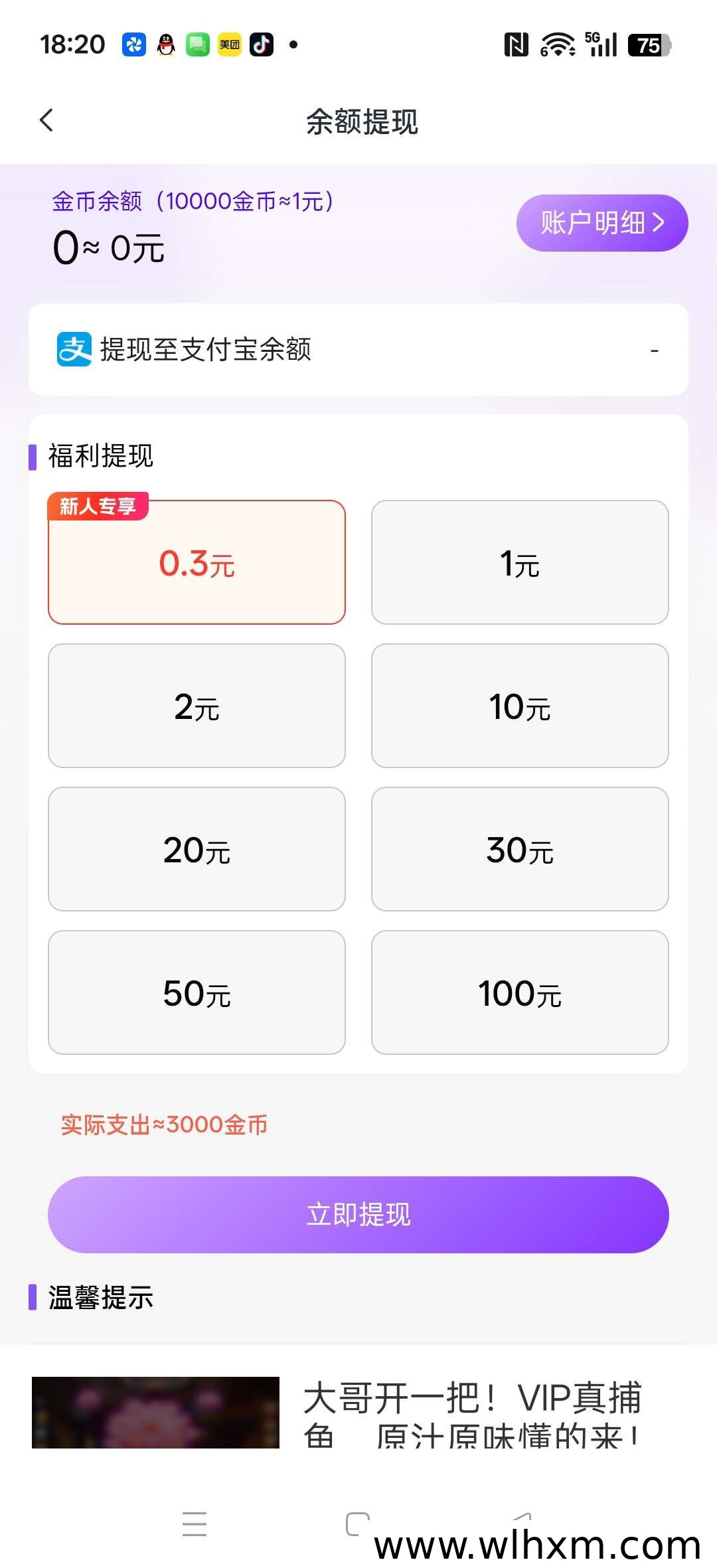Go back from the 余额提现 page
The width and height of the screenshot is (717, 1568).
coord(46,121)
